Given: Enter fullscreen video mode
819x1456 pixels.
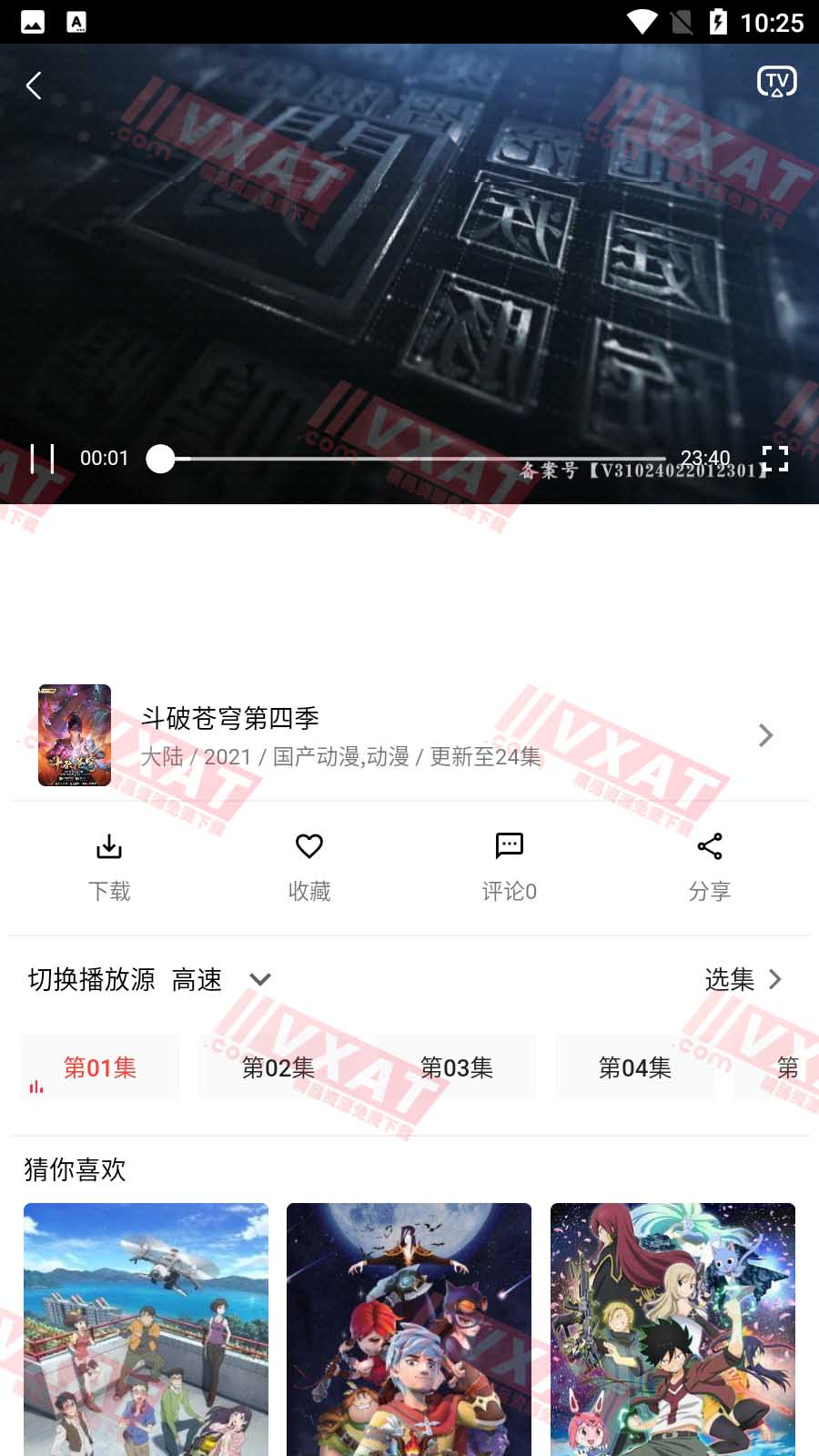Looking at the screenshot, I should pos(774,459).
